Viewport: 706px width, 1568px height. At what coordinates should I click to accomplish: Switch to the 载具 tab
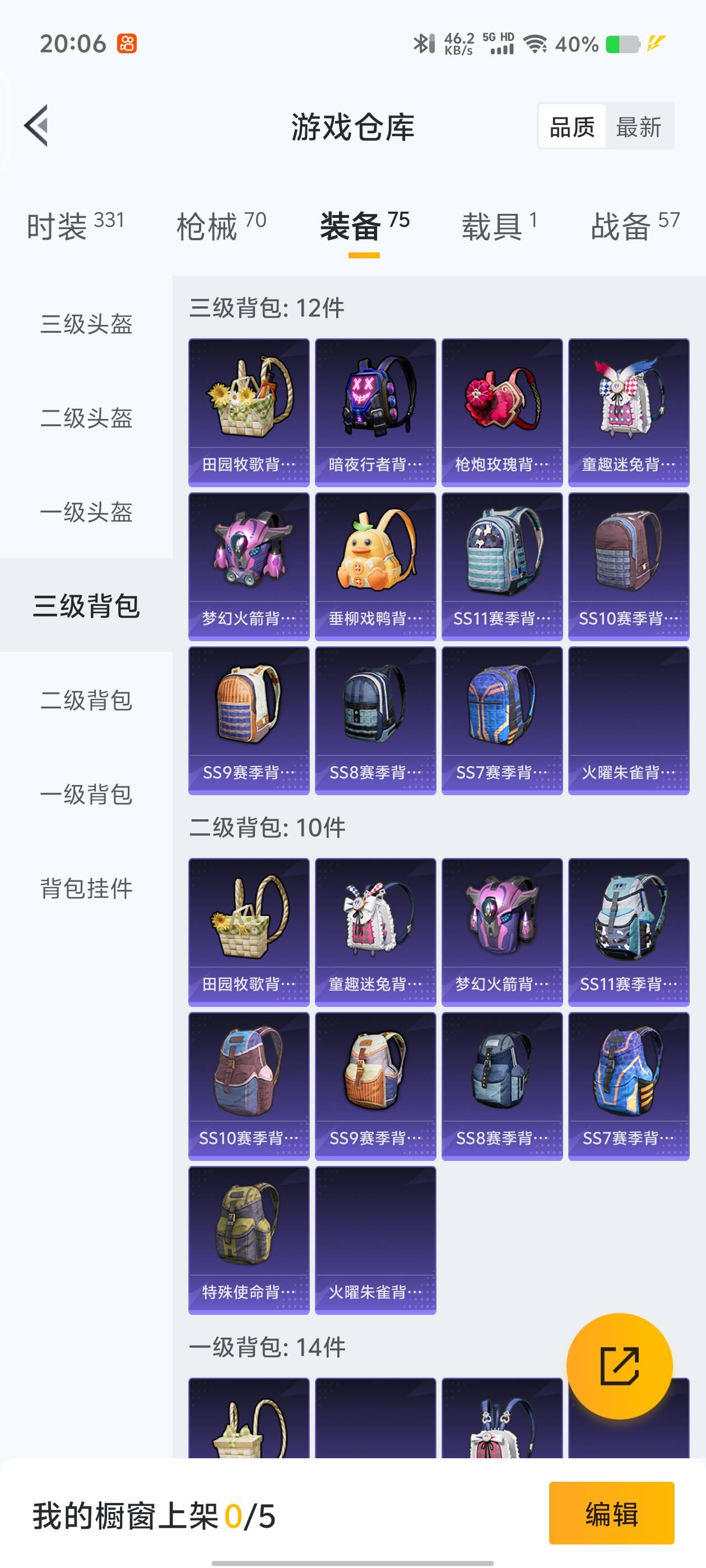pos(499,226)
